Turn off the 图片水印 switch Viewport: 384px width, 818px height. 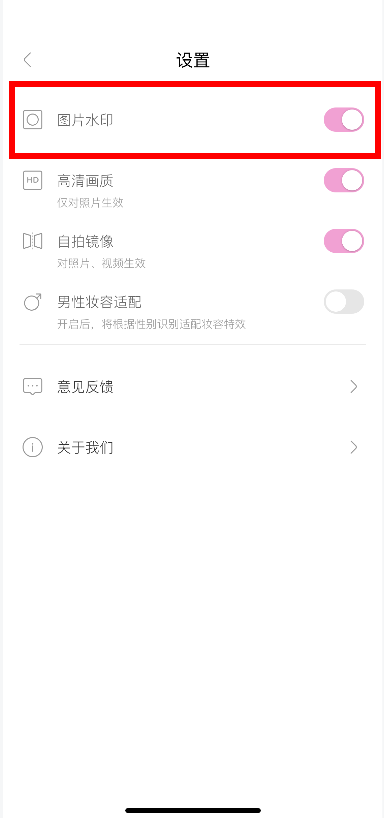click(x=344, y=120)
